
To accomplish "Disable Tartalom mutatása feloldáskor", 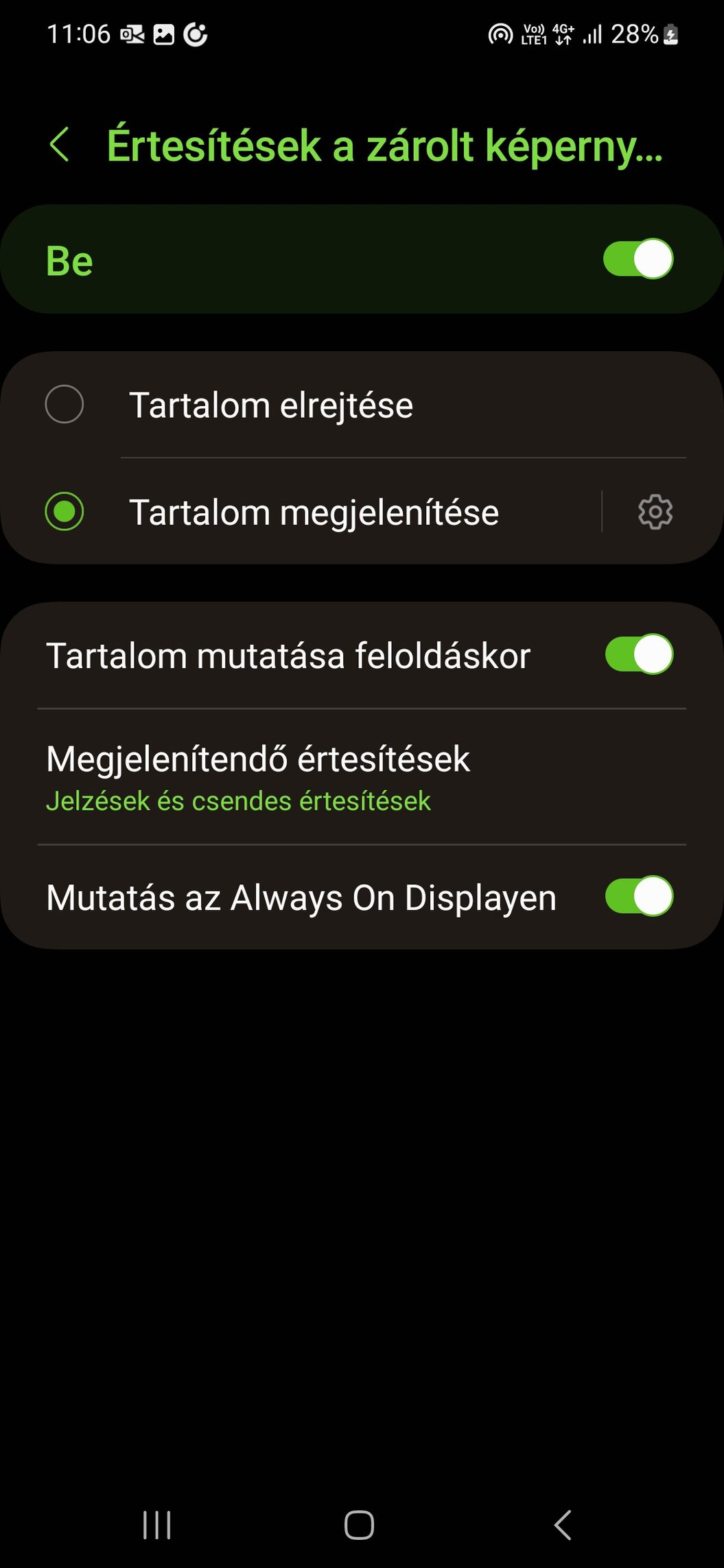I will [x=639, y=654].
